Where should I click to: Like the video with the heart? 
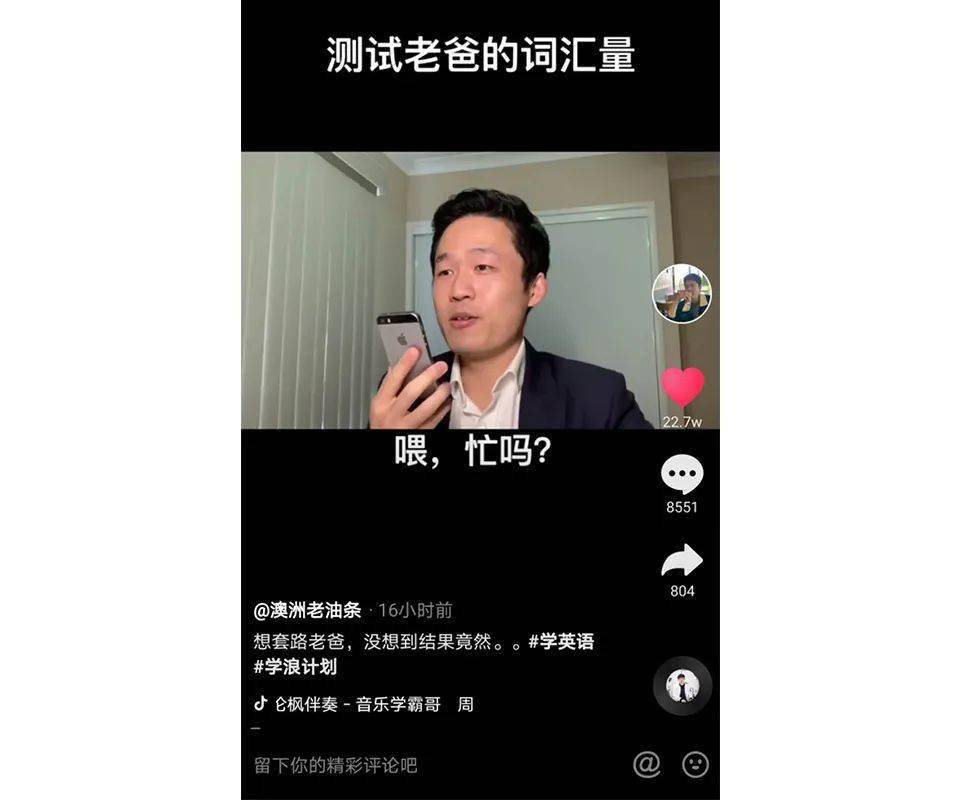click(682, 388)
